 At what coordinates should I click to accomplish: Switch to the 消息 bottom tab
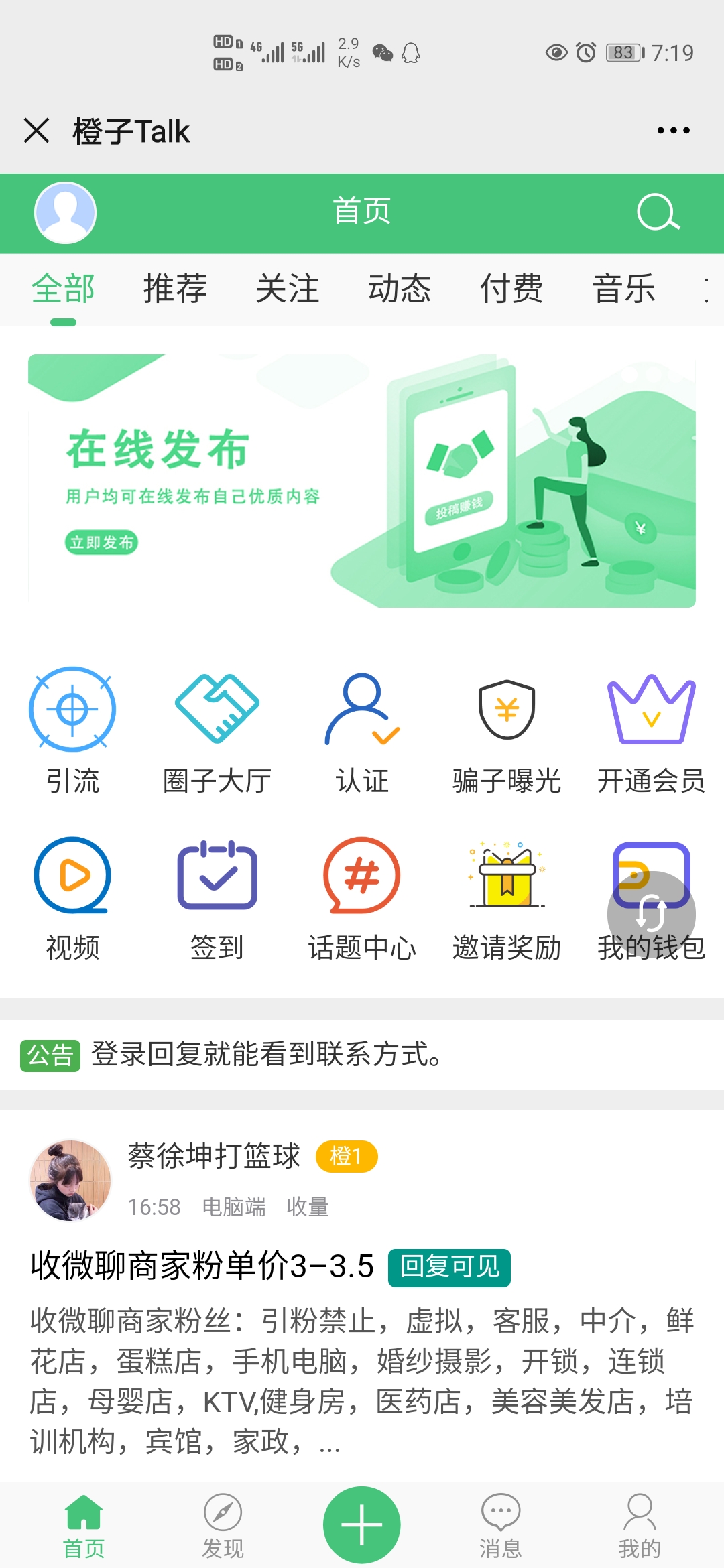(501, 1526)
